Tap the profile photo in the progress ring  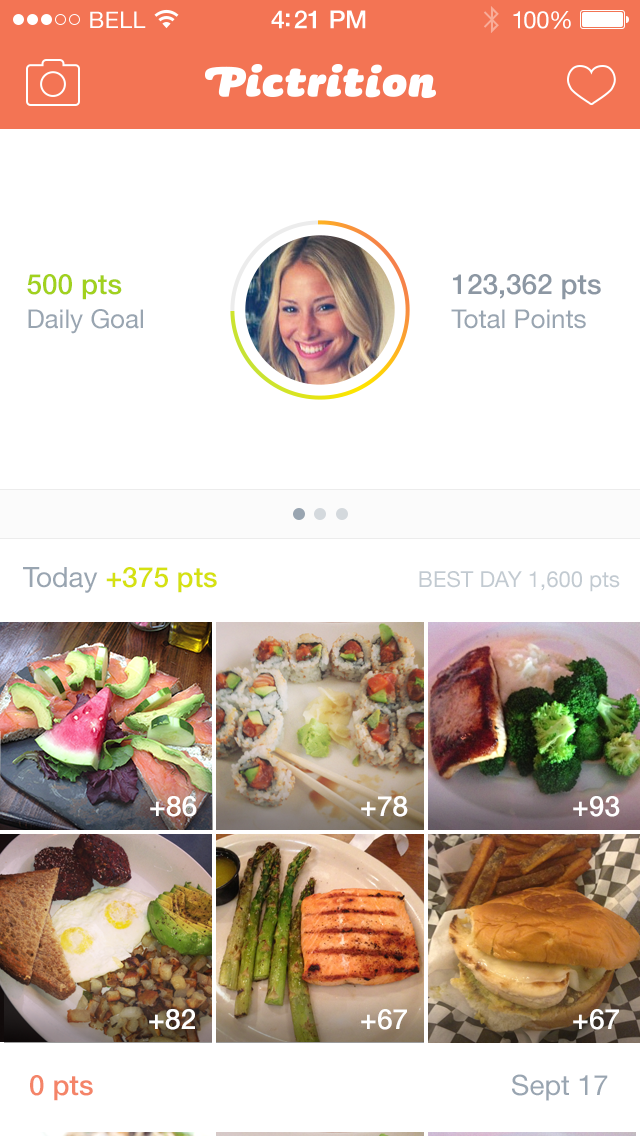pos(320,309)
